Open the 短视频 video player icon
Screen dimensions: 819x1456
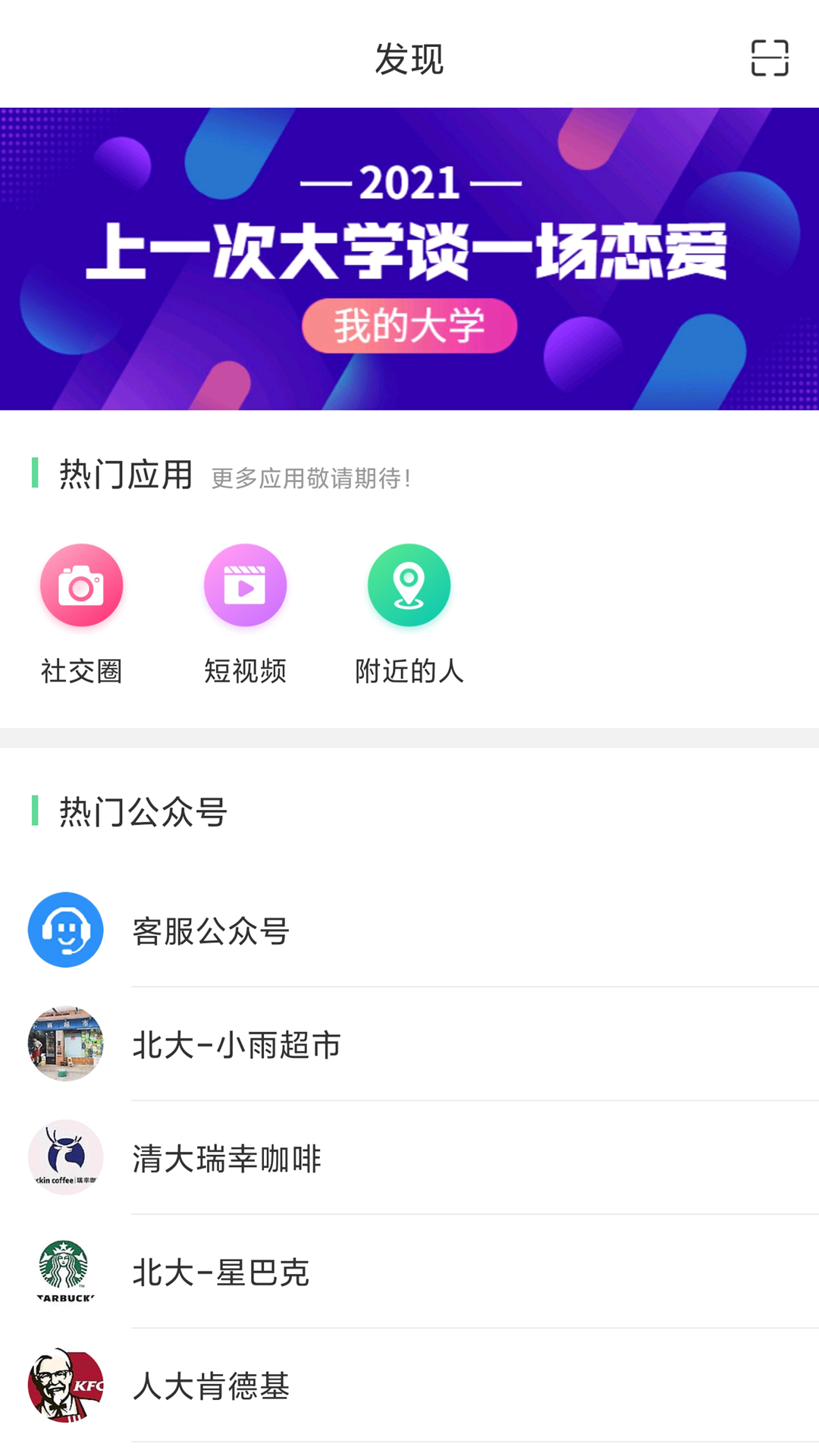point(245,585)
